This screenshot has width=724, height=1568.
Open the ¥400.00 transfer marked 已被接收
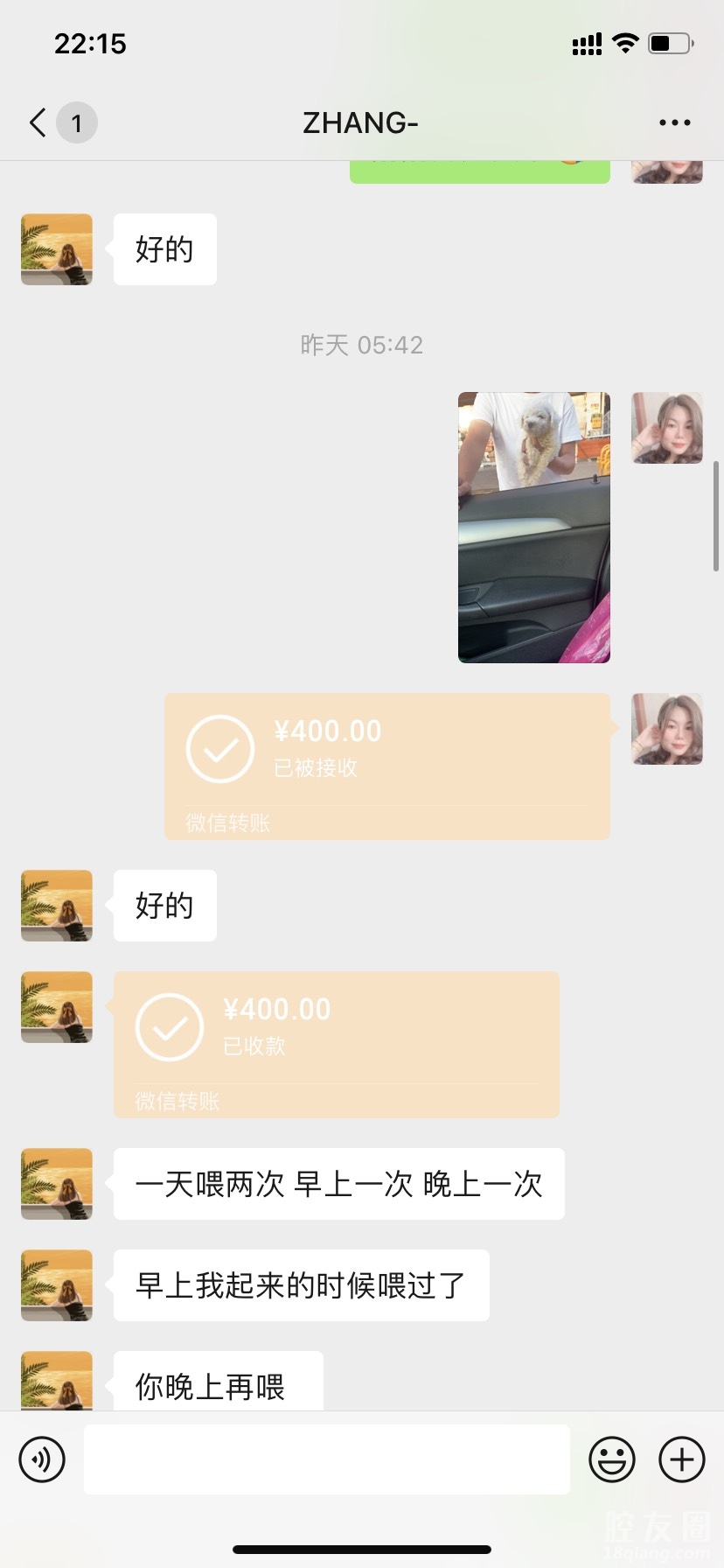pyautogui.click(x=386, y=766)
